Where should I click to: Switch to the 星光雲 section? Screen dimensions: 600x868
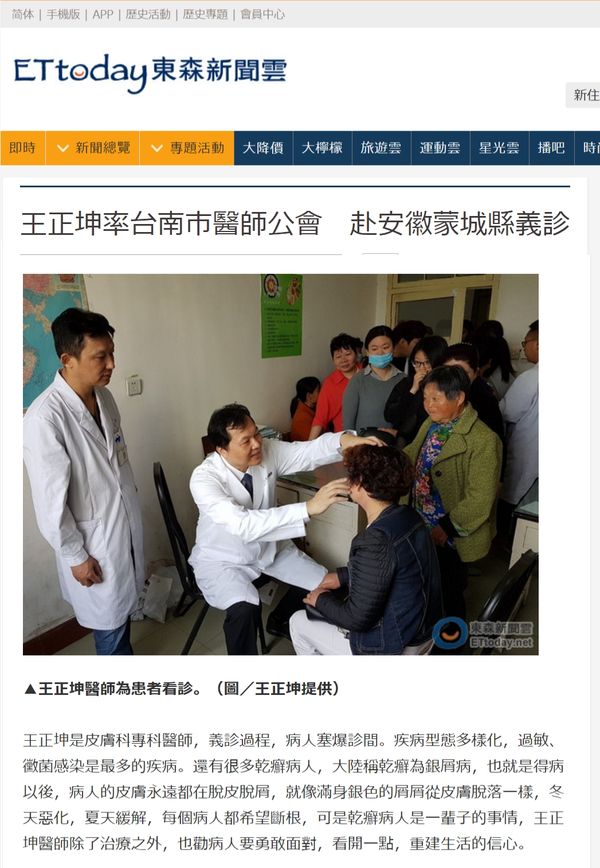point(499,148)
